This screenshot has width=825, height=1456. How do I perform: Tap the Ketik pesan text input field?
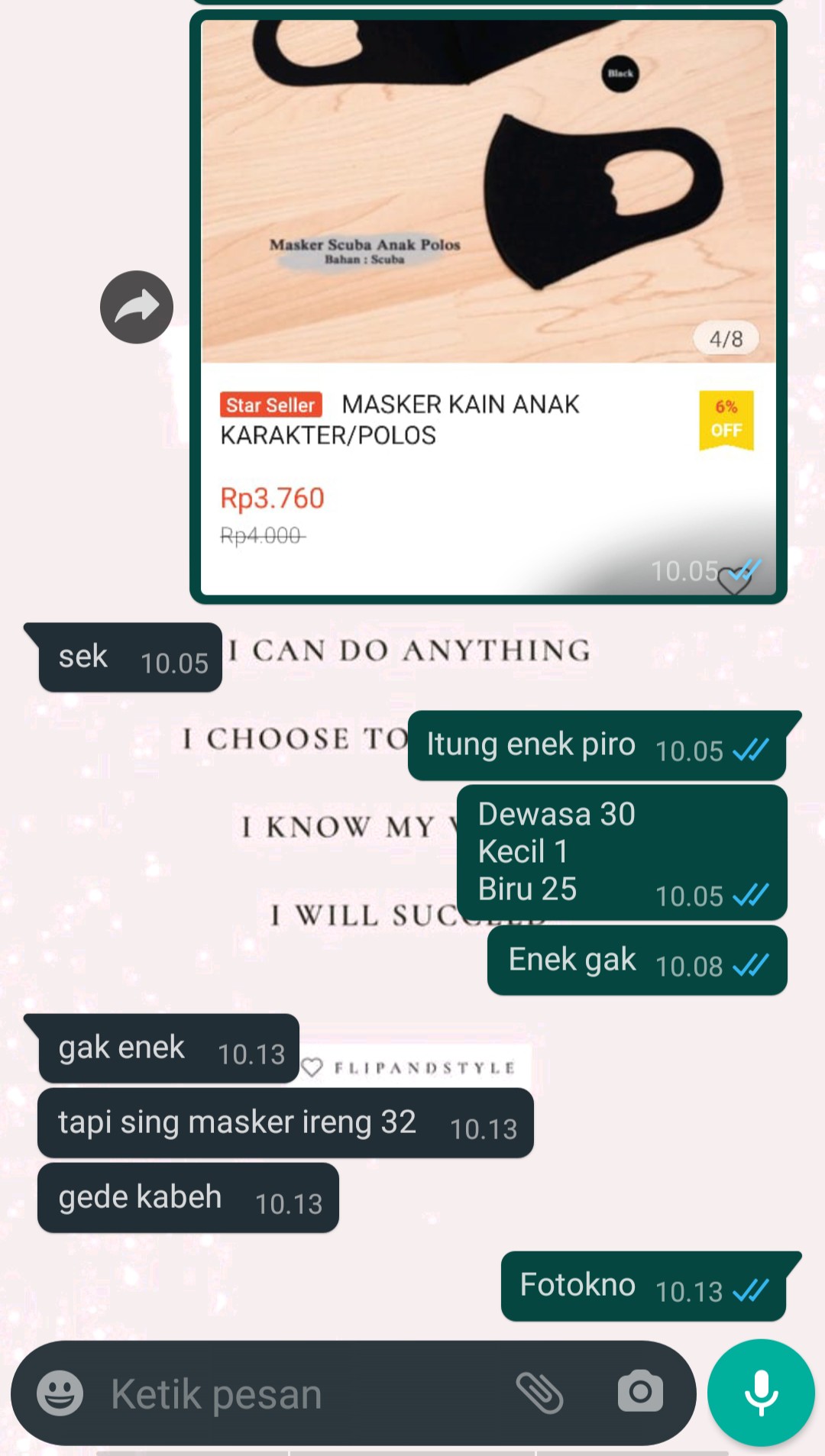[267, 1392]
